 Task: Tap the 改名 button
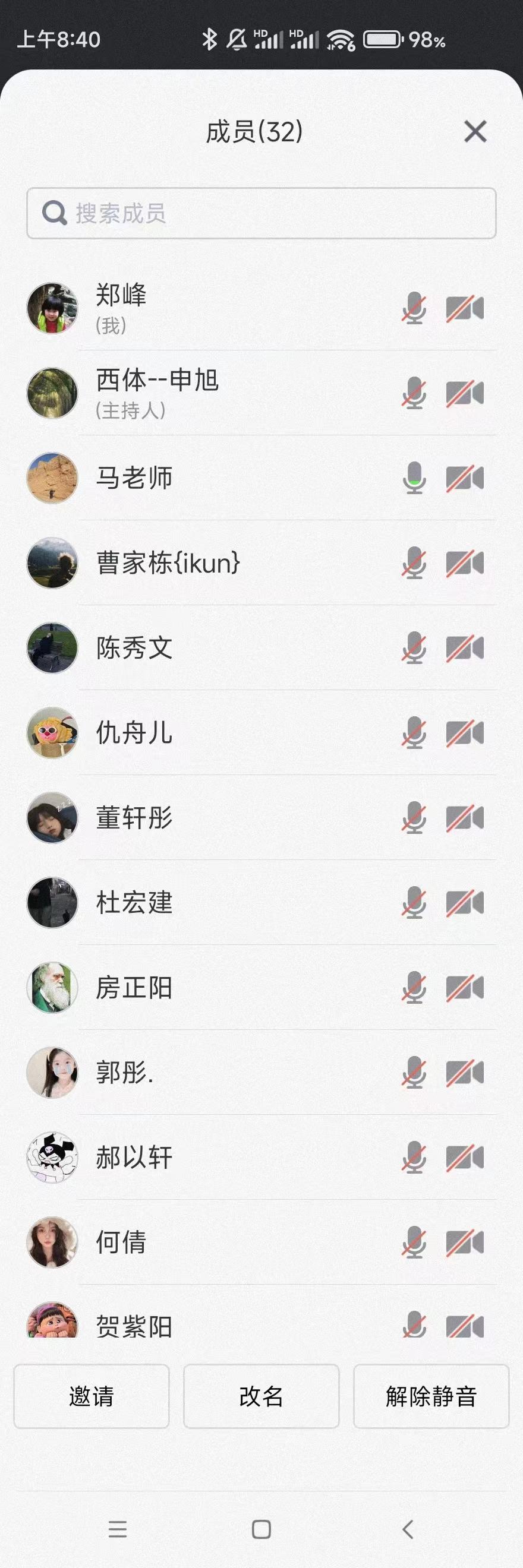click(261, 1396)
